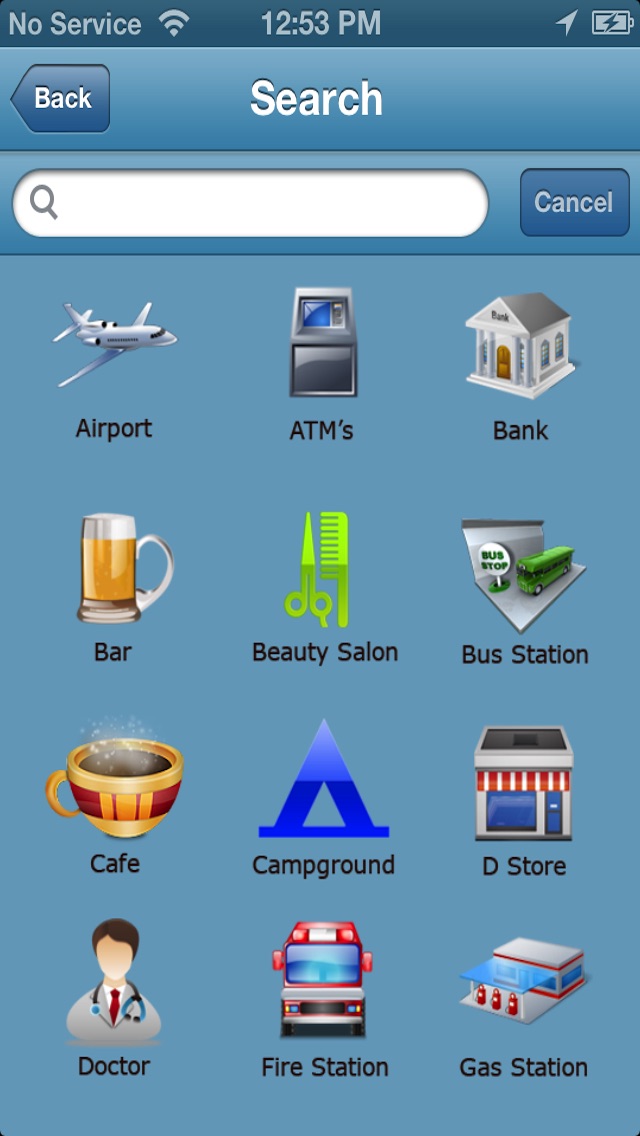Go back using the Back button
Viewport: 640px width, 1136px height.
[x=61, y=99]
